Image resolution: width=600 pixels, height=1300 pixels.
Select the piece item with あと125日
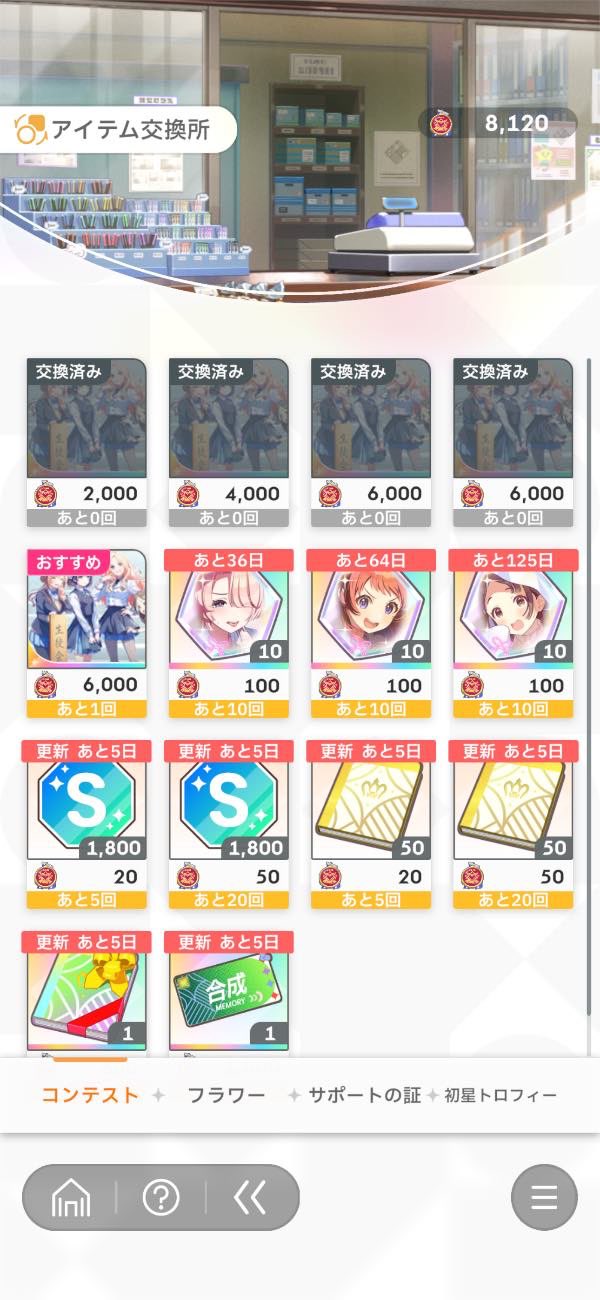513,634
